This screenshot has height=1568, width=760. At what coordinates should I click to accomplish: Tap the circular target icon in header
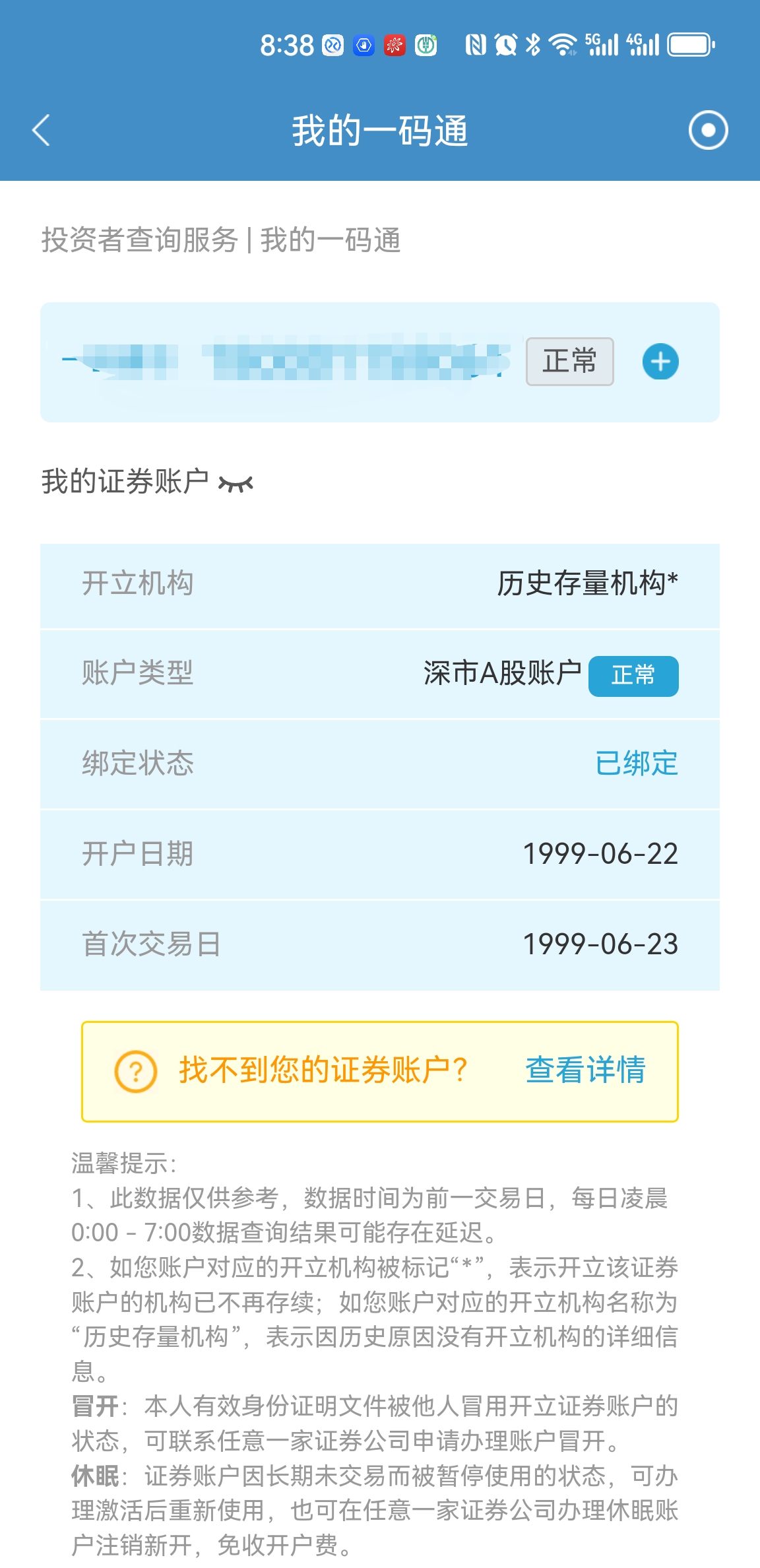click(708, 130)
